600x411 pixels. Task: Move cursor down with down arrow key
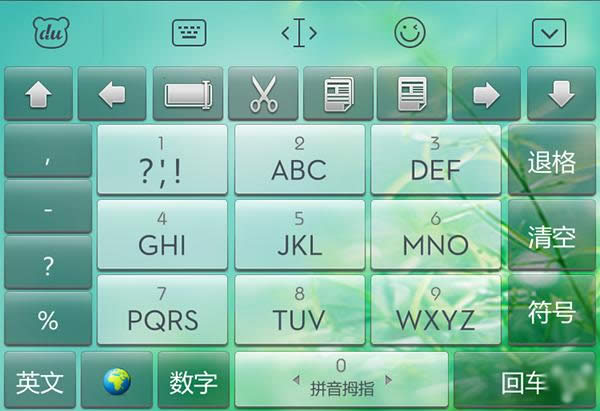point(561,95)
